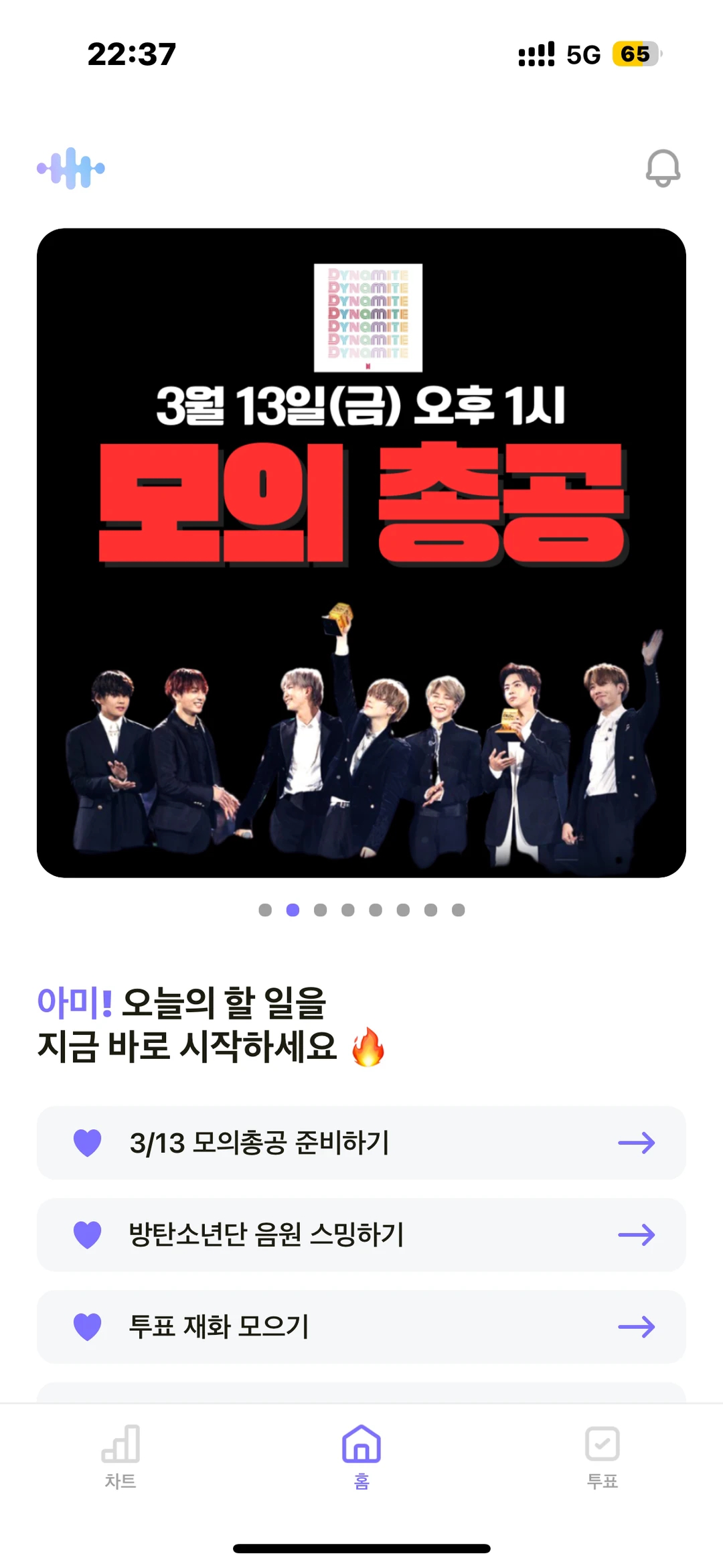Open the notifications bell
The image size is (723, 1568).
coord(663,167)
